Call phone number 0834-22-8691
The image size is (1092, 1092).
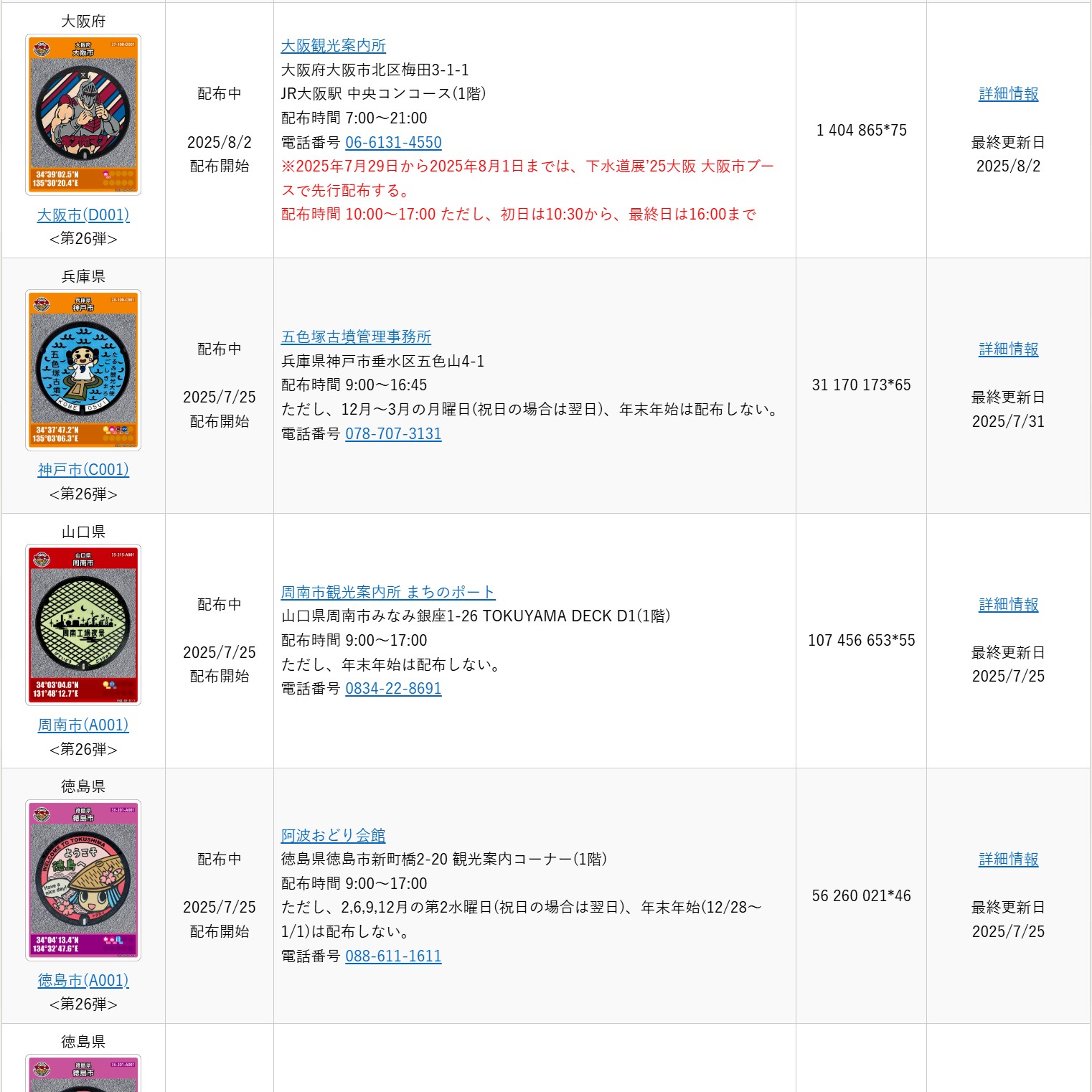click(393, 688)
